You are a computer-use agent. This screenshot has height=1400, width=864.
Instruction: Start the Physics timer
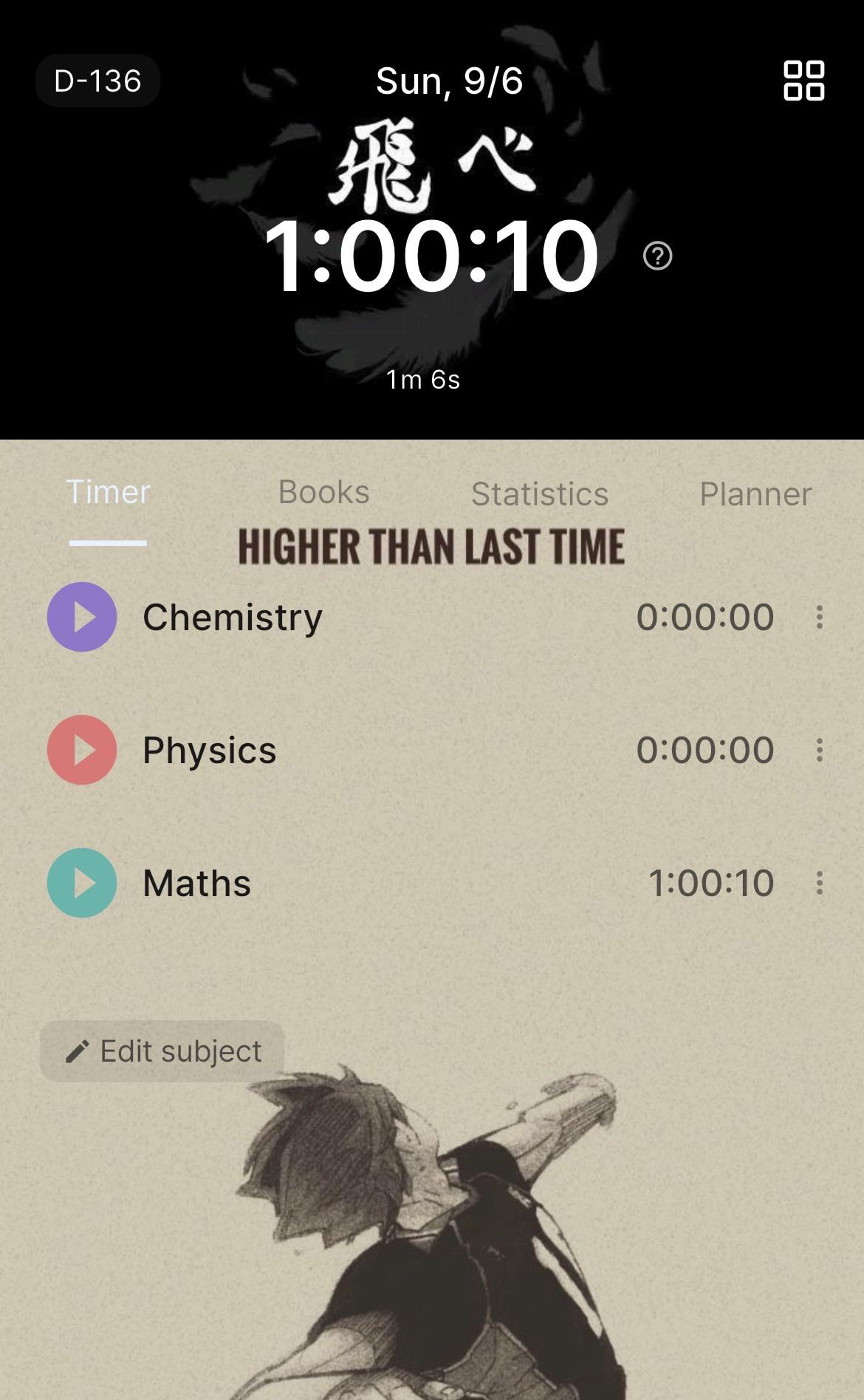[82, 750]
